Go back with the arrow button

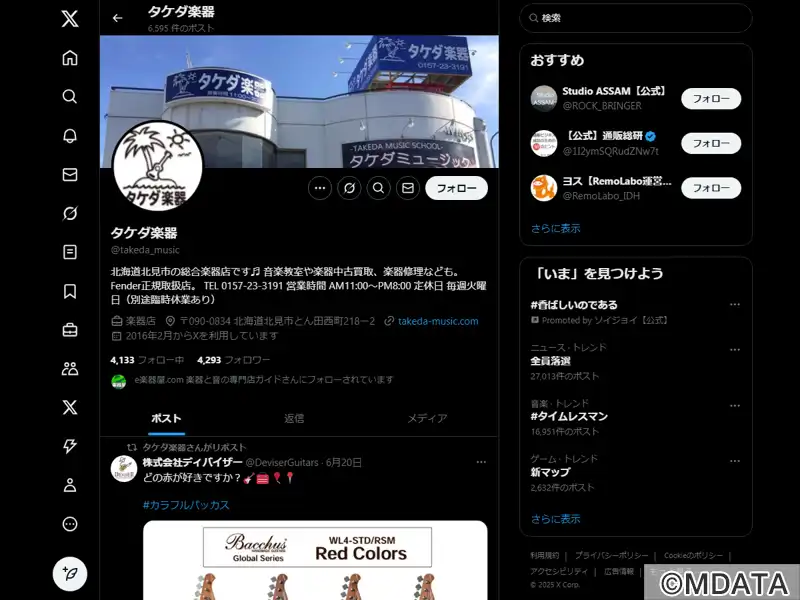[x=118, y=18]
